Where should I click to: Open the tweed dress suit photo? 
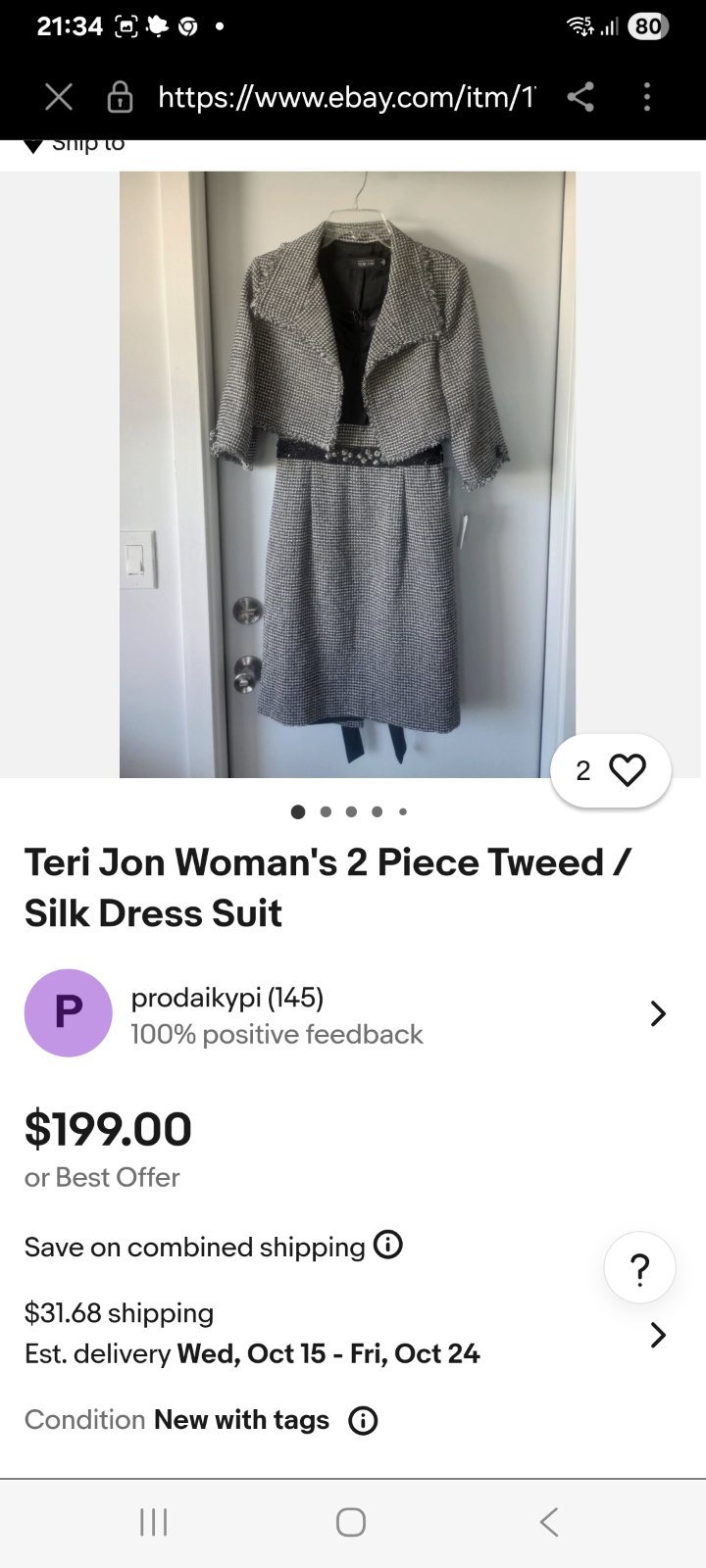click(347, 474)
